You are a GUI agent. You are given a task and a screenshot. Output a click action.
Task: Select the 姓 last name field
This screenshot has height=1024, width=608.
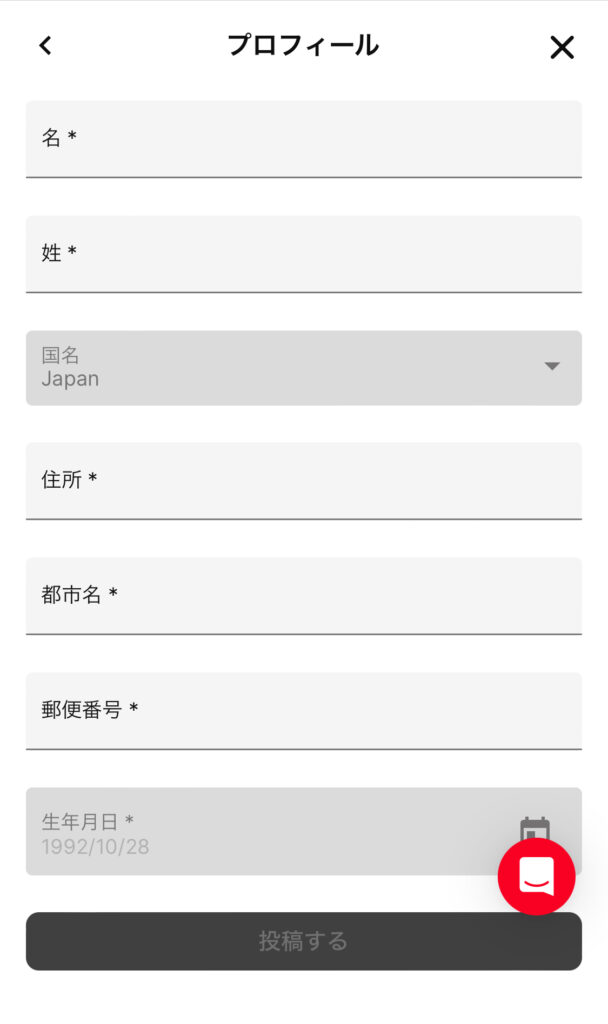(x=304, y=254)
